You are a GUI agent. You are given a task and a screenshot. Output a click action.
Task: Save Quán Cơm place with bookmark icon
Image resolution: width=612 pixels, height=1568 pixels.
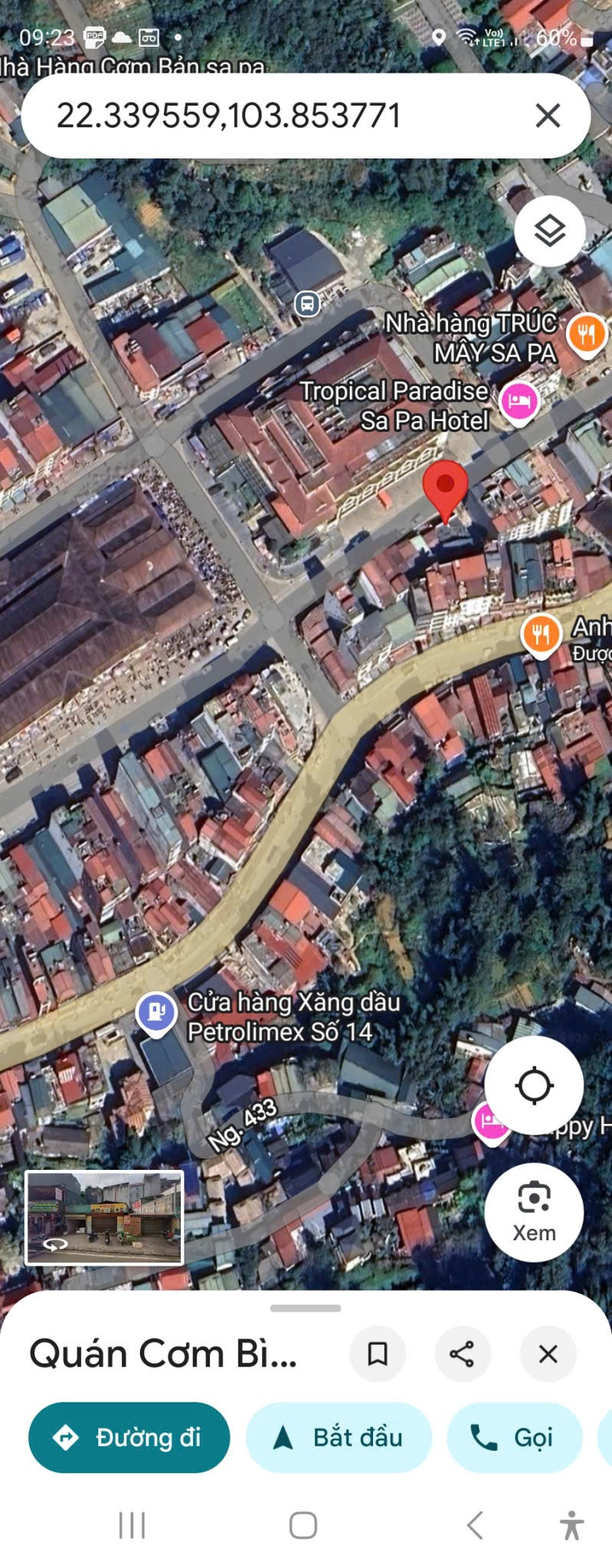[378, 1354]
